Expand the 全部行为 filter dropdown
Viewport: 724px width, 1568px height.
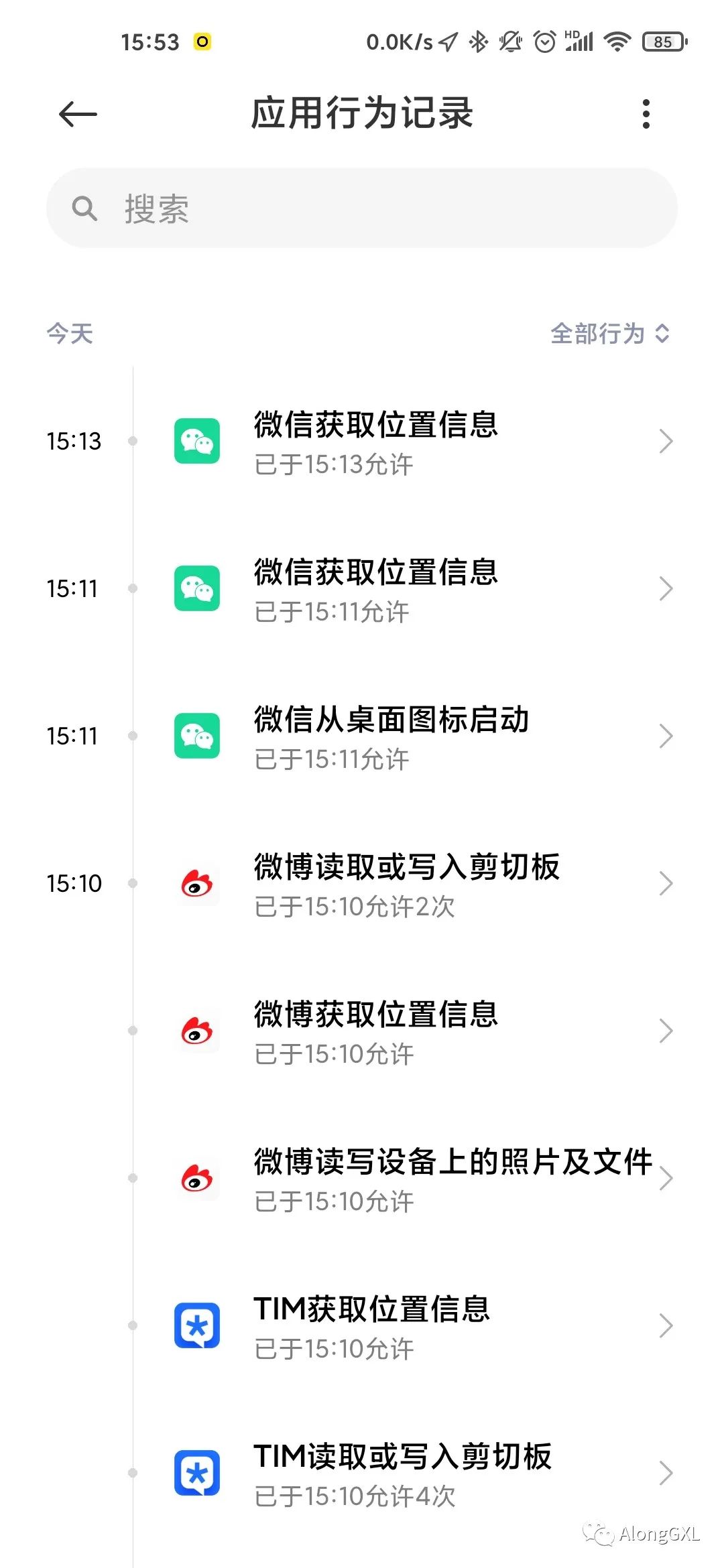[x=609, y=333]
